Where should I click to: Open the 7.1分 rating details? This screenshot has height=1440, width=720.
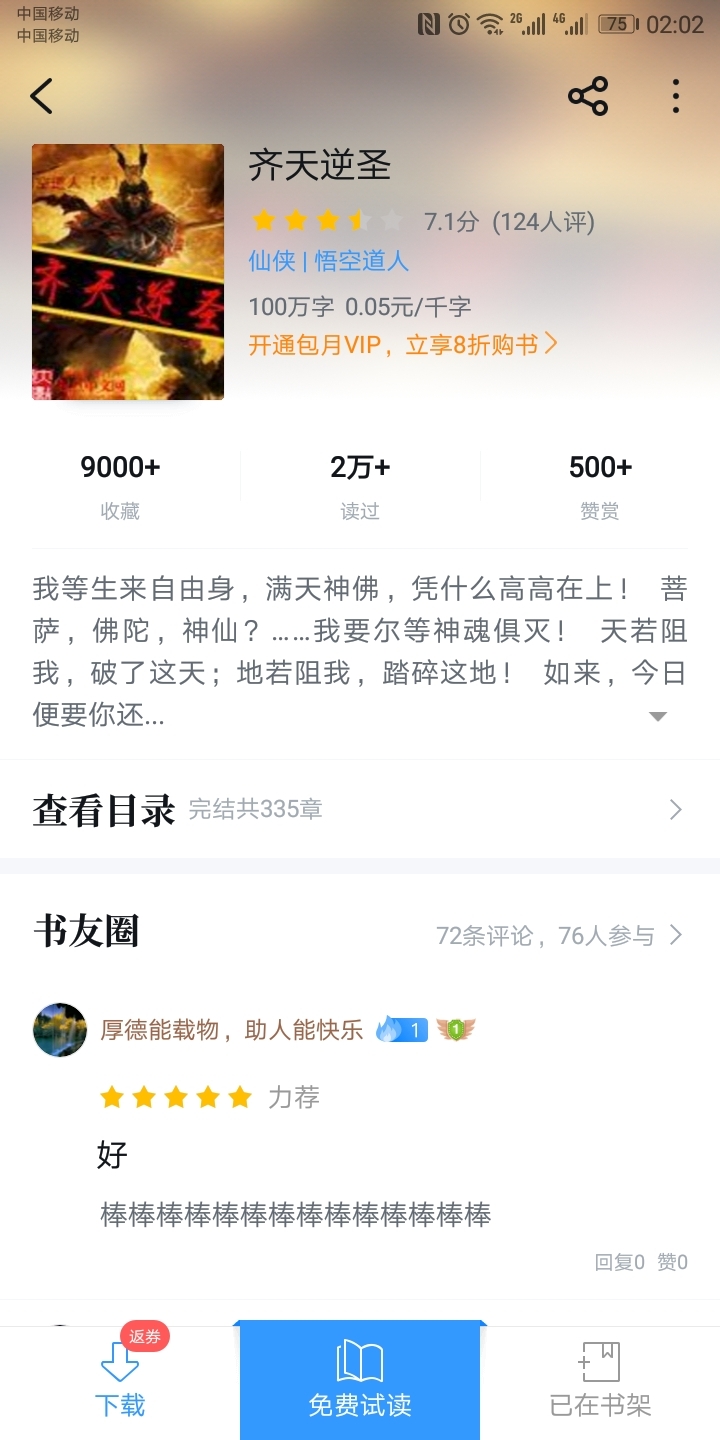451,221
